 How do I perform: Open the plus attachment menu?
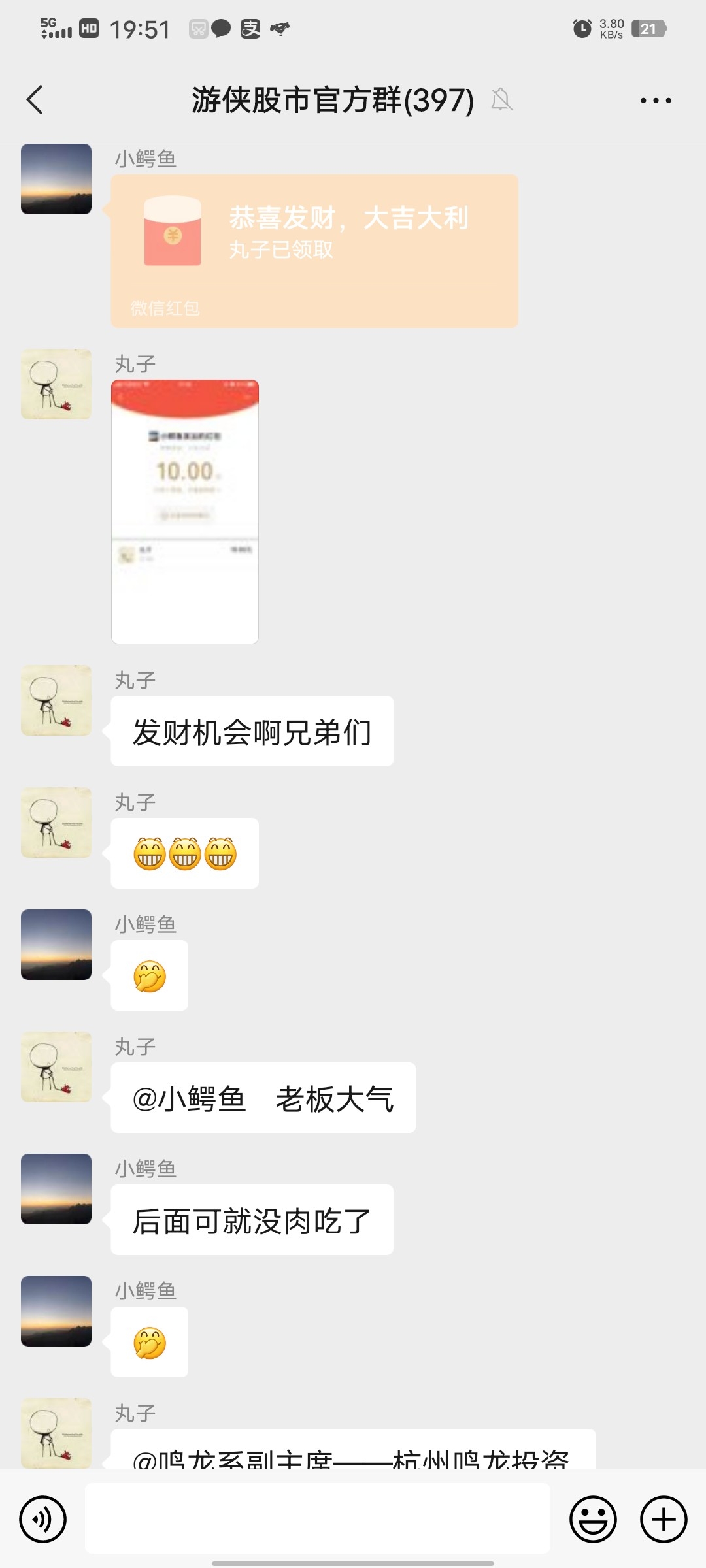pos(664,1519)
